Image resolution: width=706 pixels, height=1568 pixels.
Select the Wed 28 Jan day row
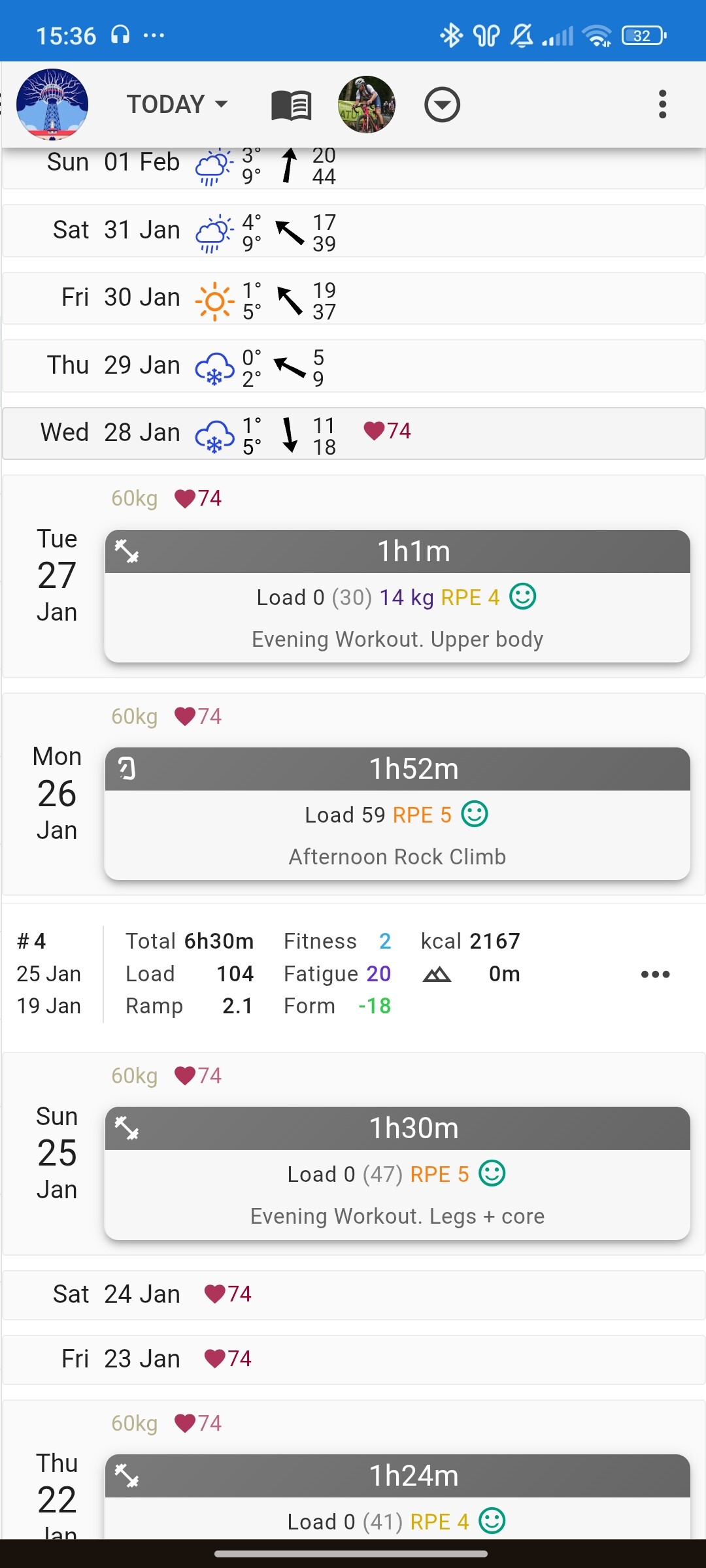point(353,433)
